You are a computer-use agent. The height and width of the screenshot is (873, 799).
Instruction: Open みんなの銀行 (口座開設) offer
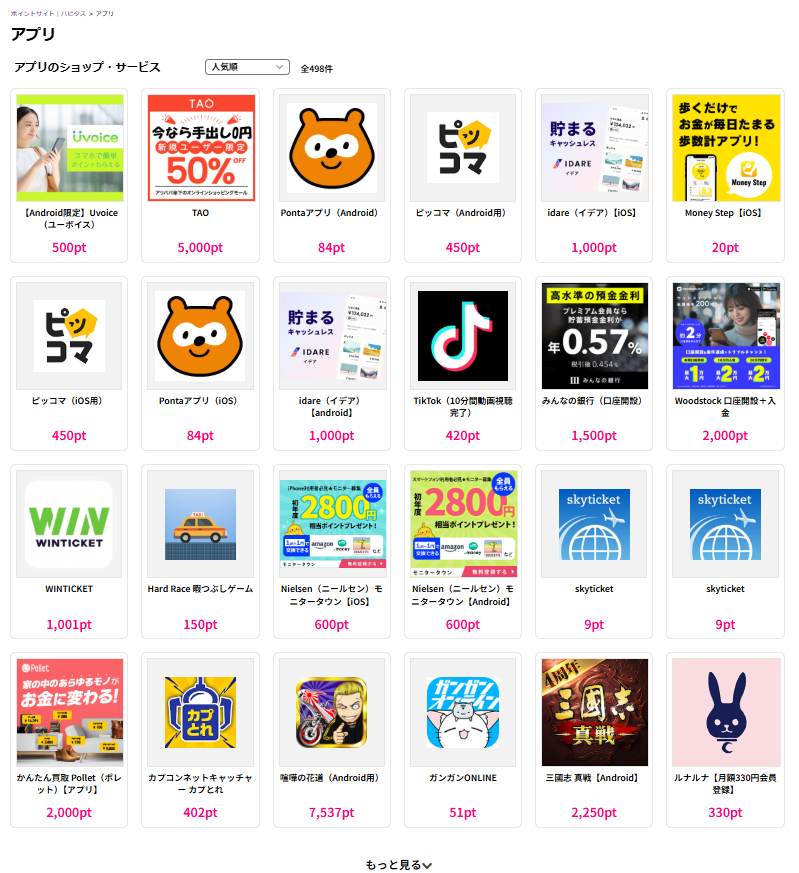coord(594,338)
